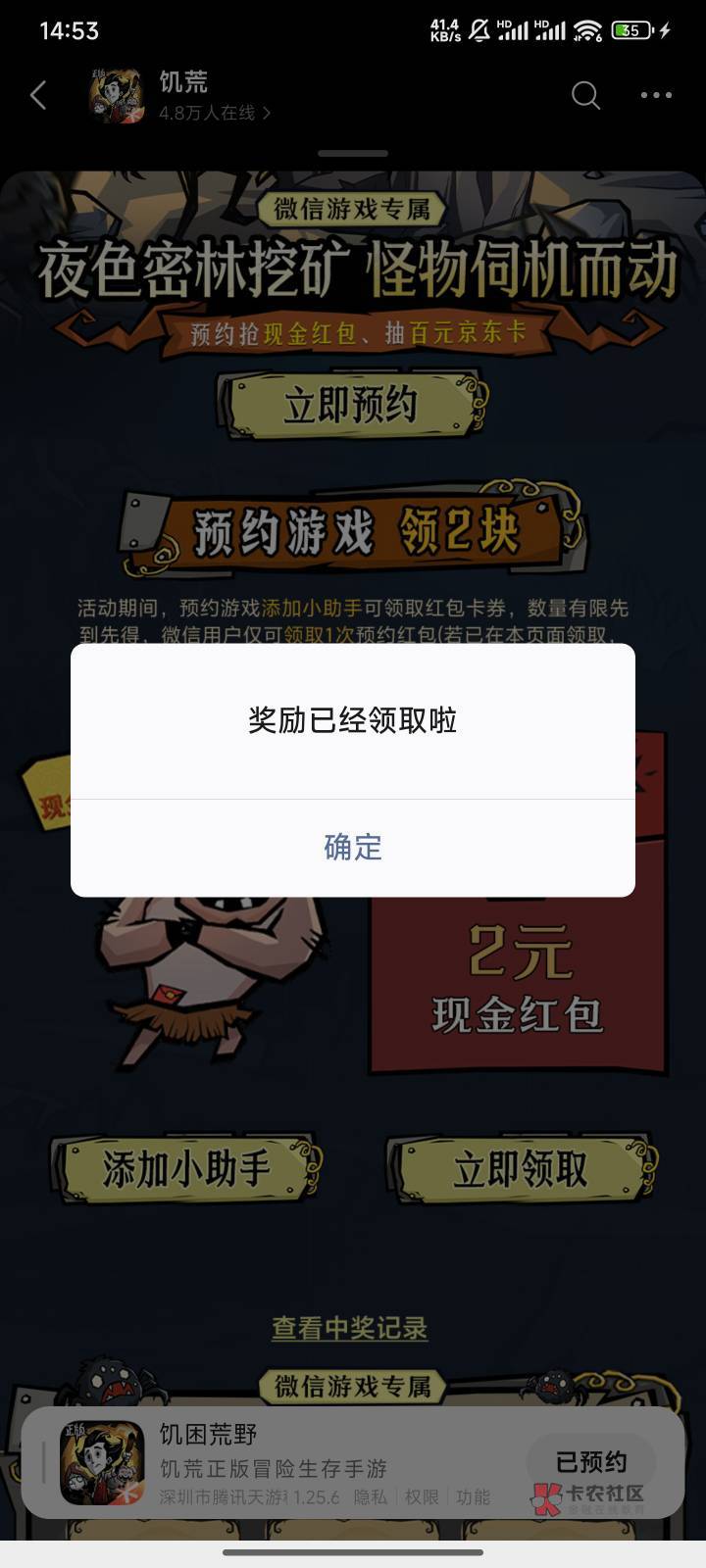Tap the 立即预约 reservation button
Viewport: 706px width, 1568px height.
353,405
